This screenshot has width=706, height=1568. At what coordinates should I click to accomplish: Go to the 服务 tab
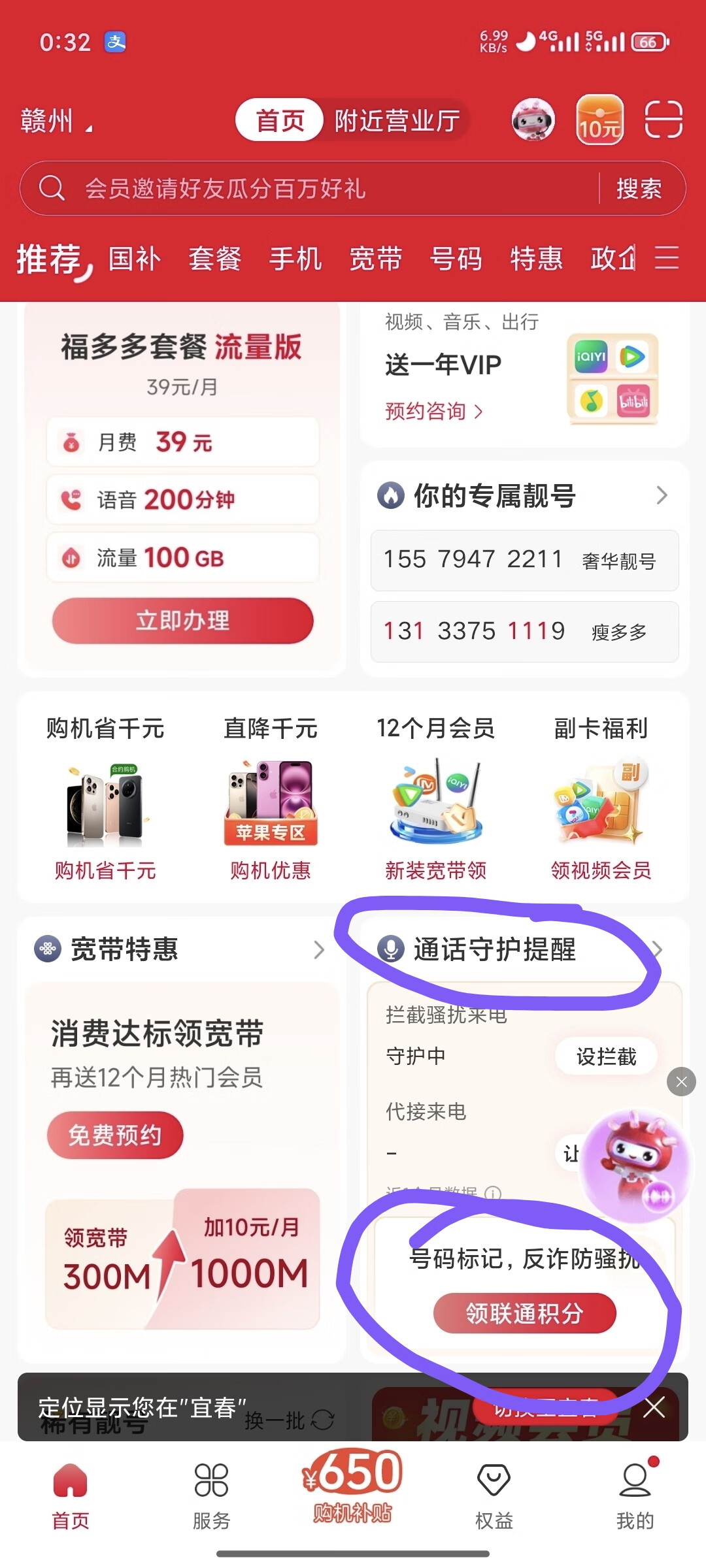211,1496
